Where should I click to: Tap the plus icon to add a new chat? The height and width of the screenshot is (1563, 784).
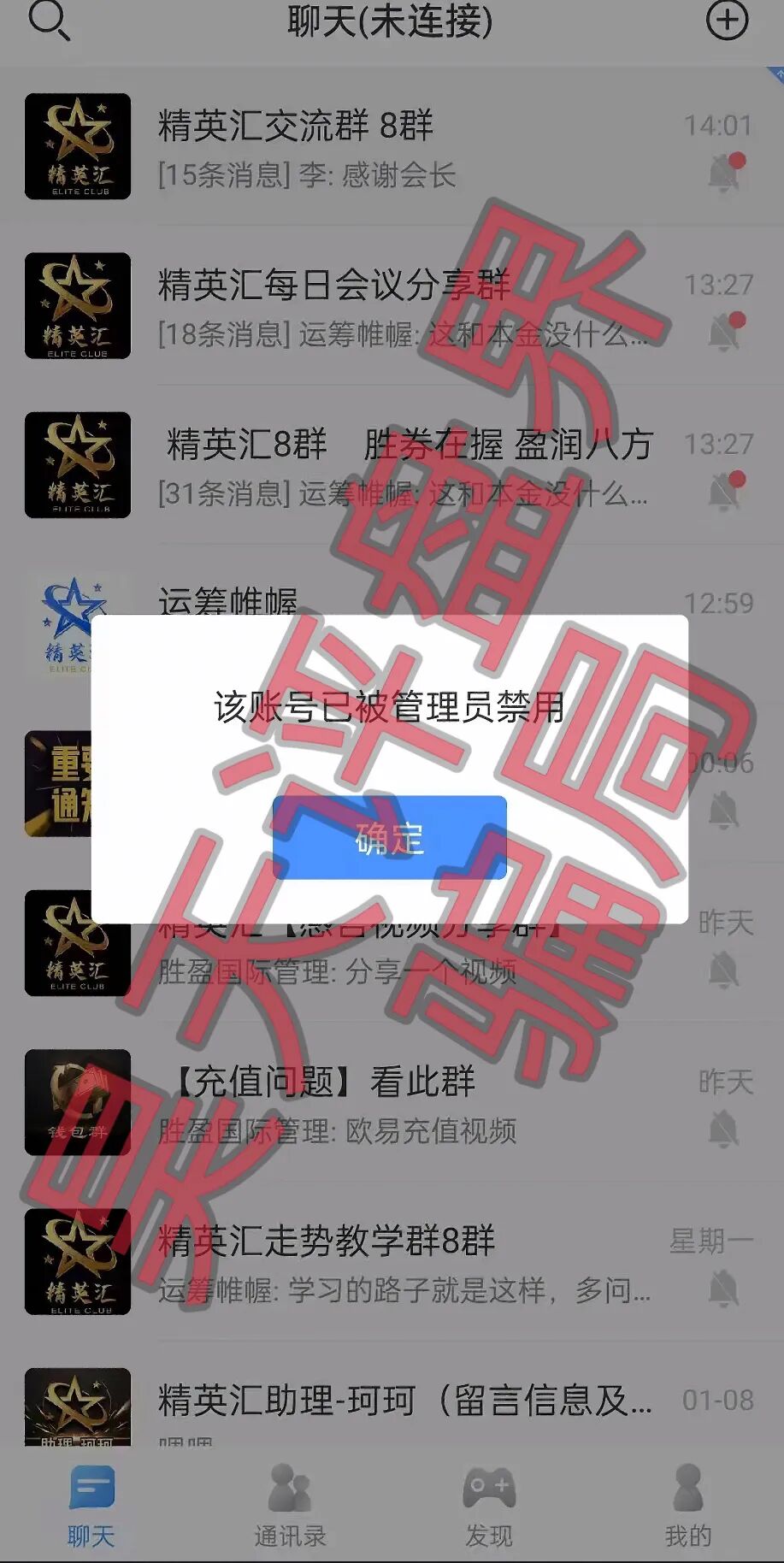tap(725, 23)
